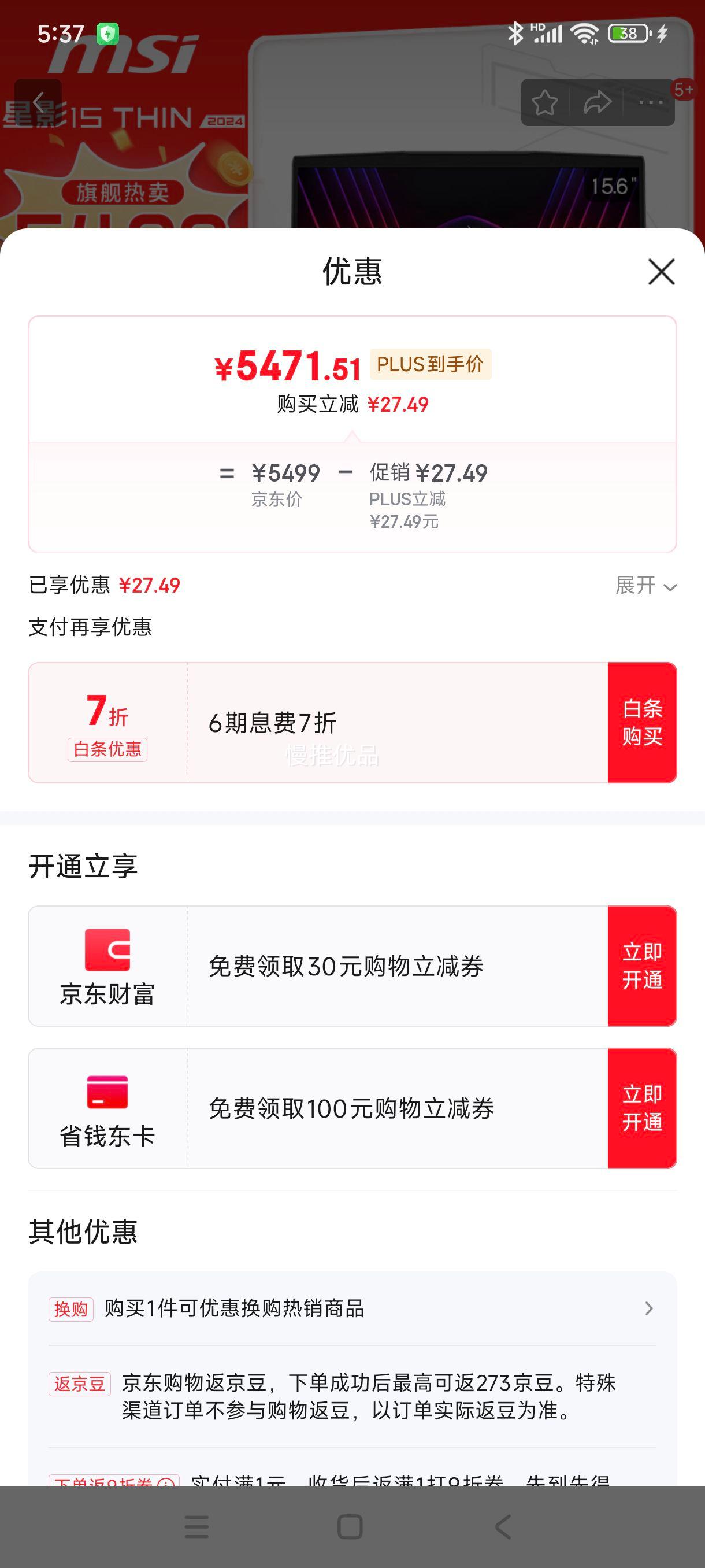
Task: Open the three-dot overflow menu
Action: 650,102
